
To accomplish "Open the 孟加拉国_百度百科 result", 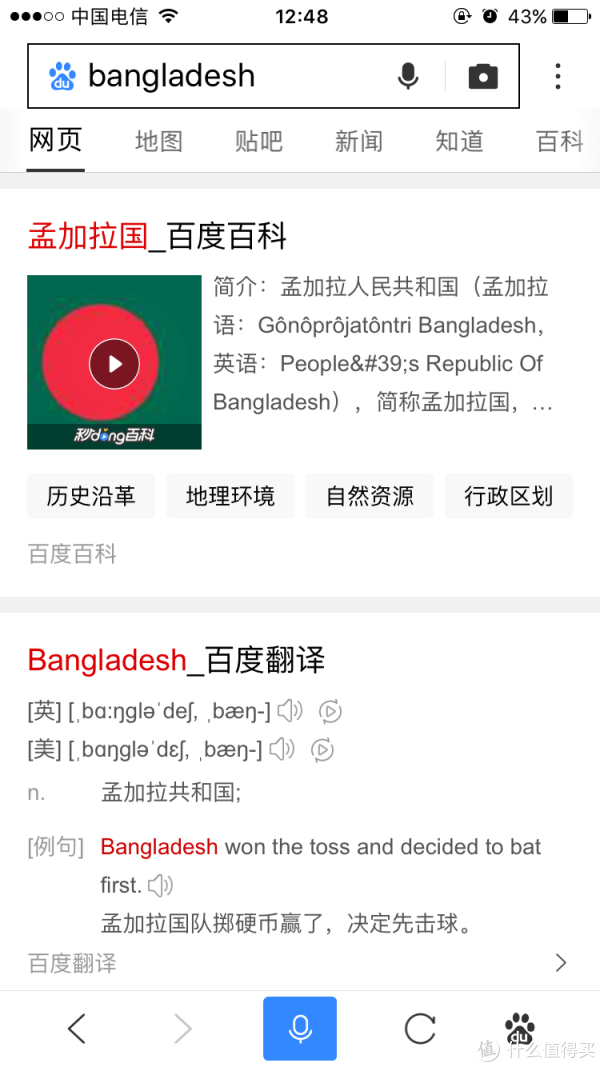I will click(x=157, y=236).
